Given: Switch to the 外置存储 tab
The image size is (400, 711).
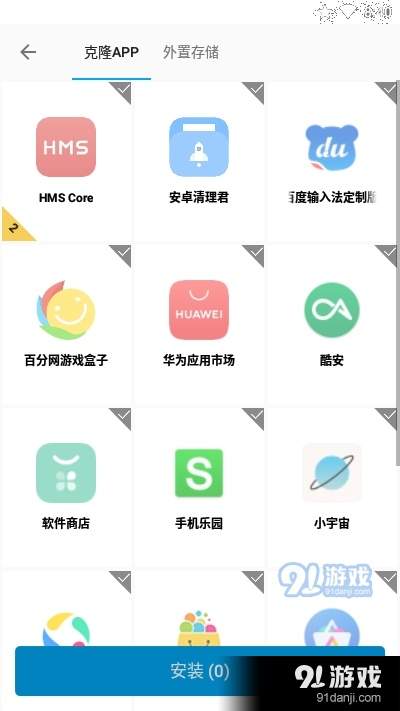Looking at the screenshot, I should pos(191,52).
